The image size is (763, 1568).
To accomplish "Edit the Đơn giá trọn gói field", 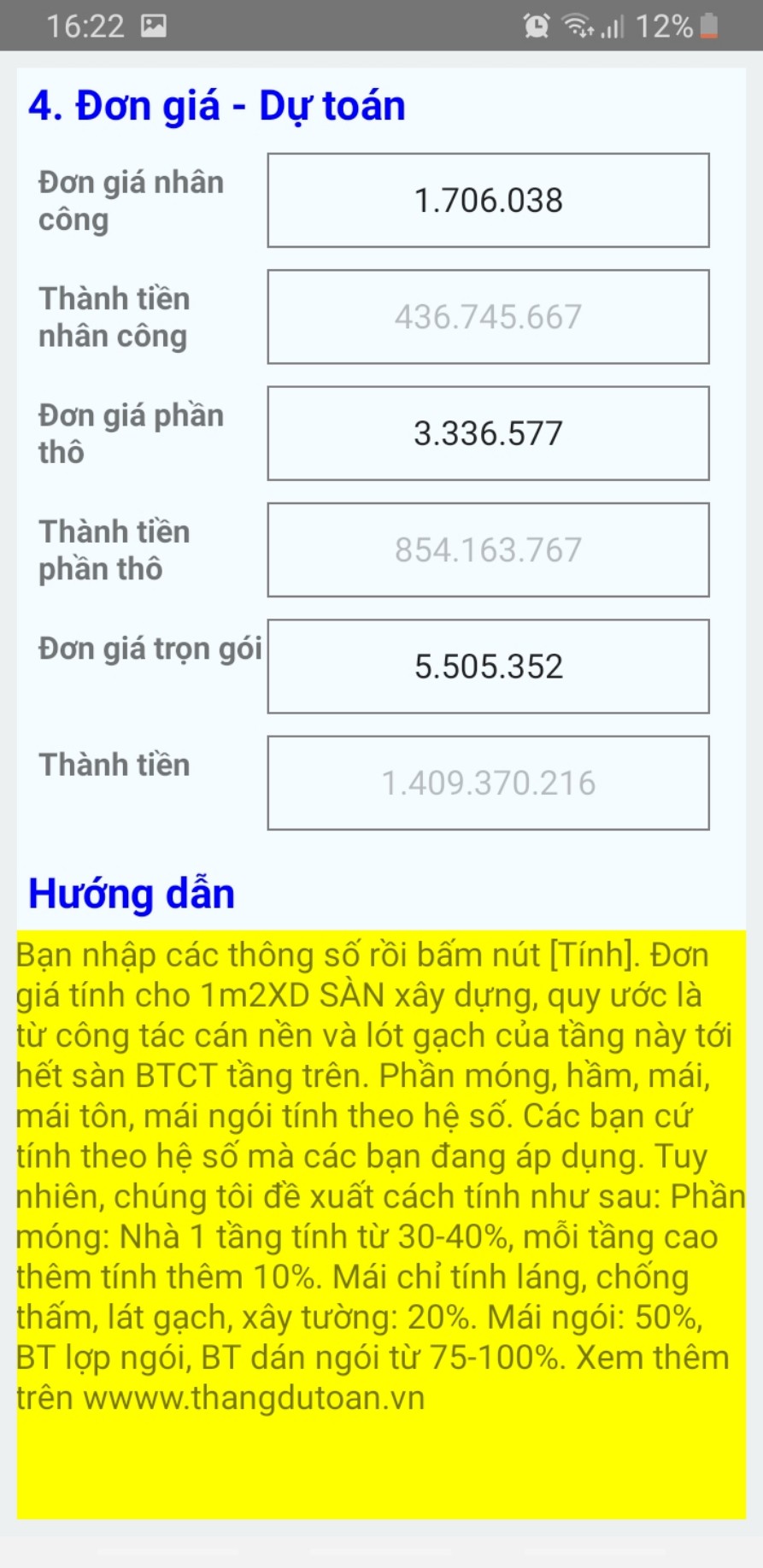I will [x=488, y=667].
